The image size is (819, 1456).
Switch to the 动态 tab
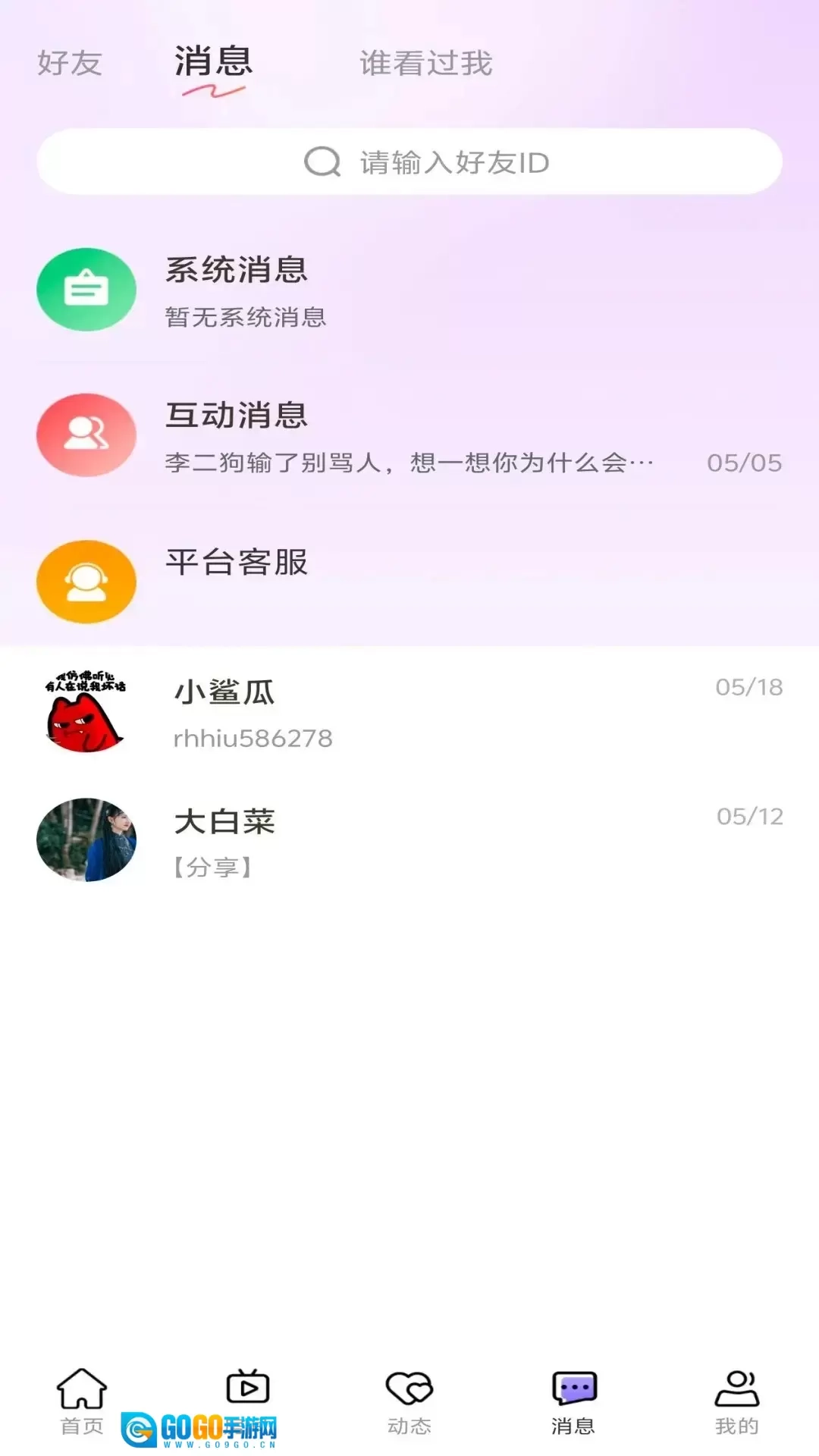(x=409, y=1402)
